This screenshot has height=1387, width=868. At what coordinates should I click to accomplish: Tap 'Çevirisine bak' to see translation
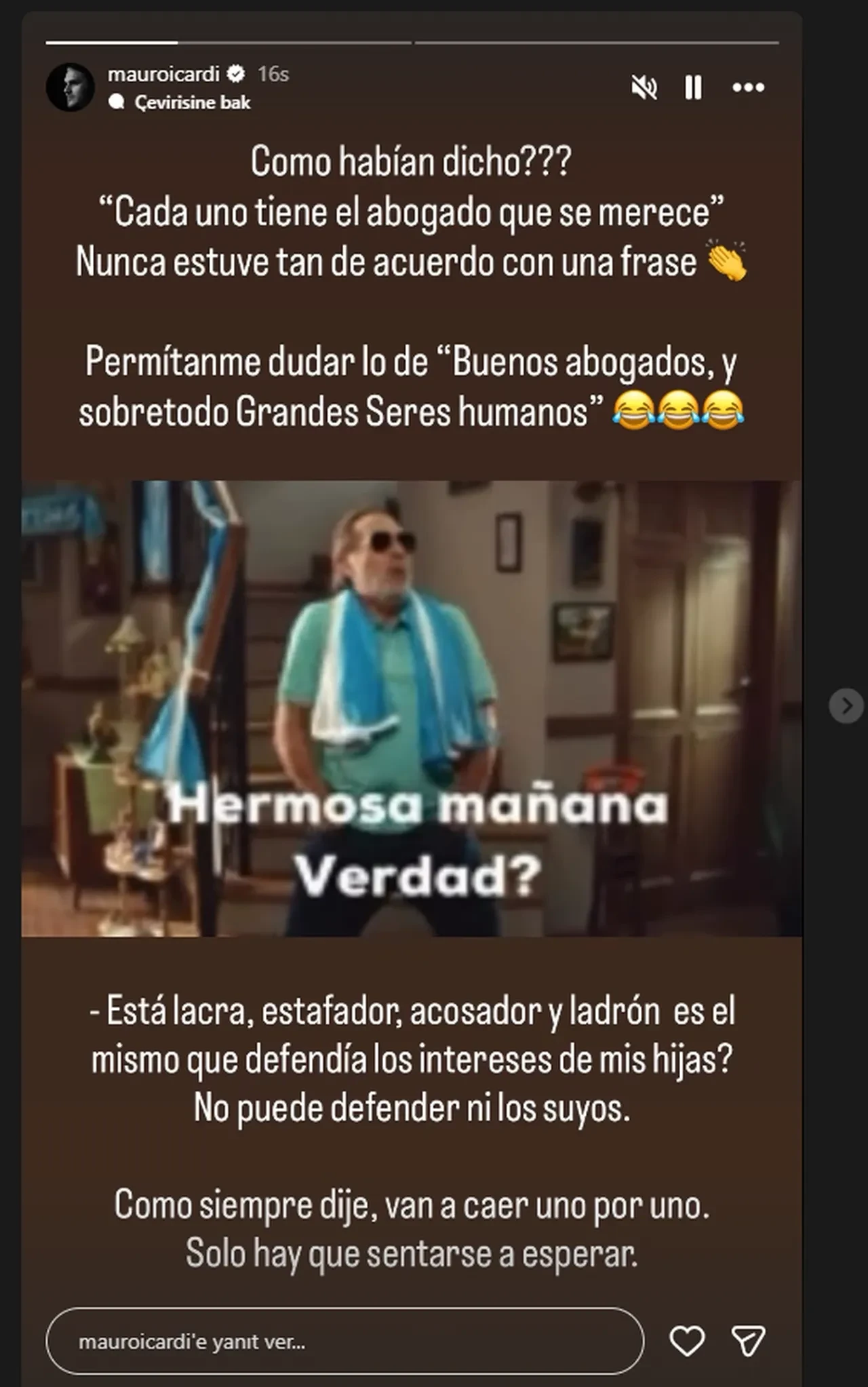[192, 102]
